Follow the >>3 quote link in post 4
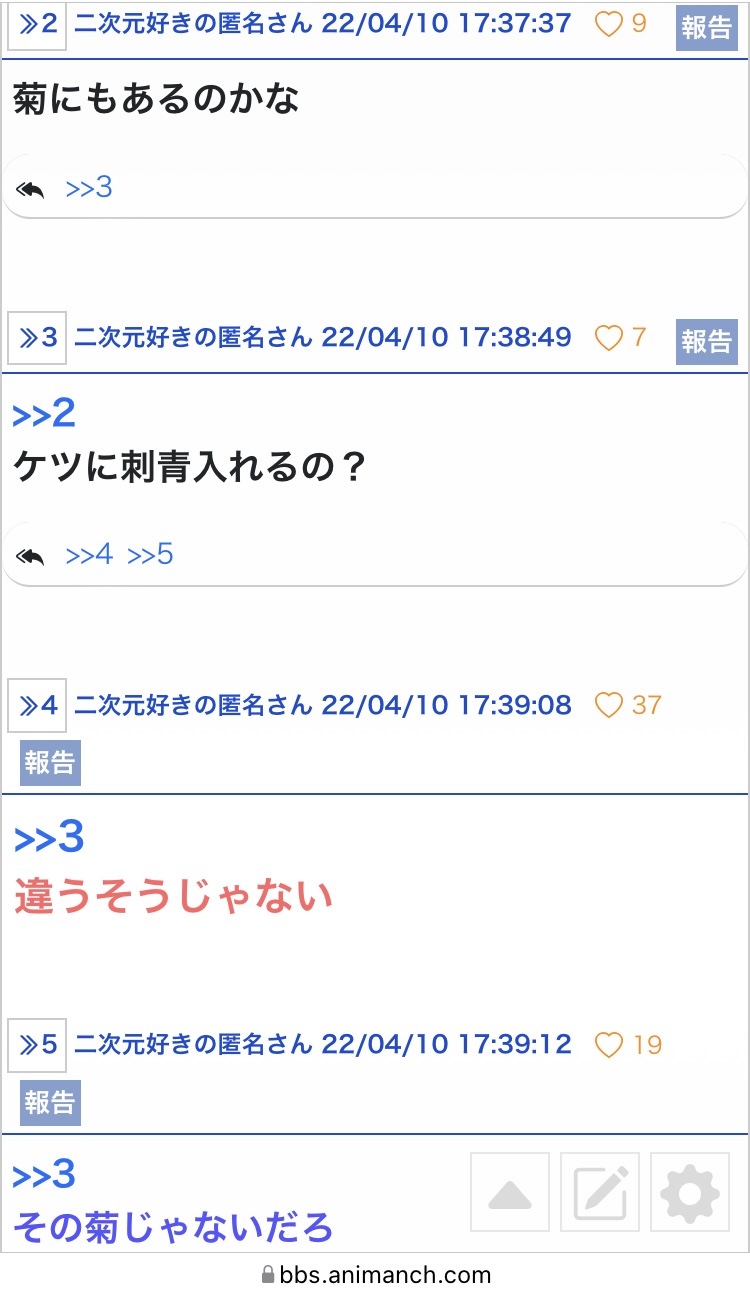Image resolution: width=750 pixels, height=1297 pixels. (x=48, y=838)
